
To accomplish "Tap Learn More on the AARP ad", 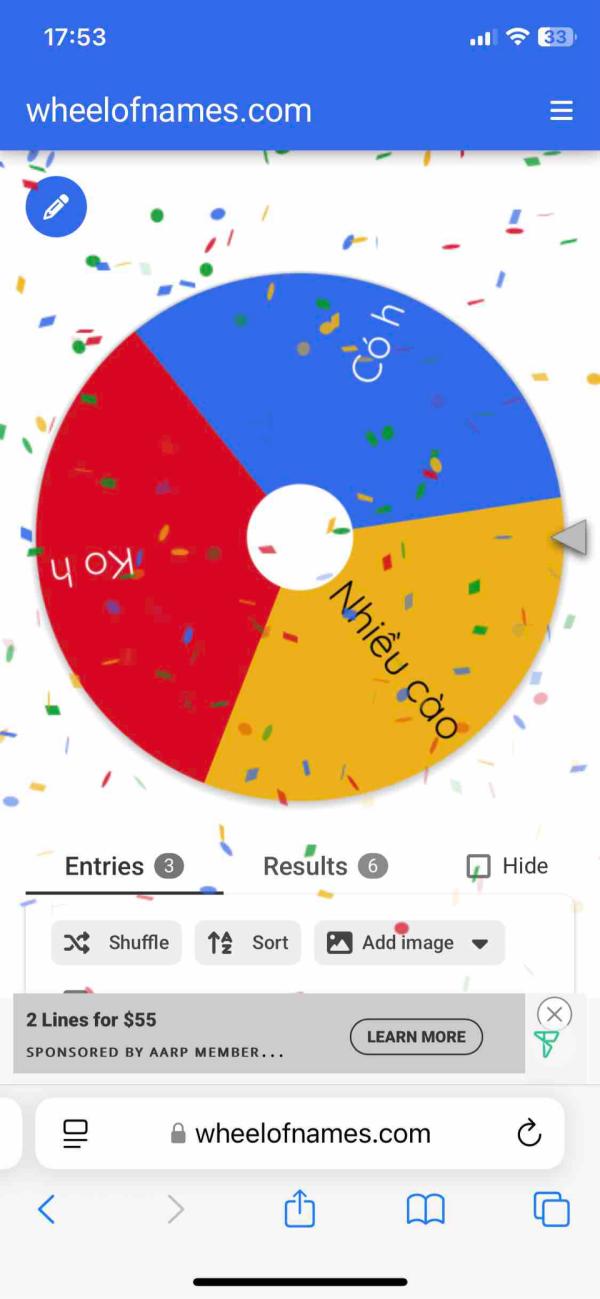I will pyautogui.click(x=416, y=1037).
